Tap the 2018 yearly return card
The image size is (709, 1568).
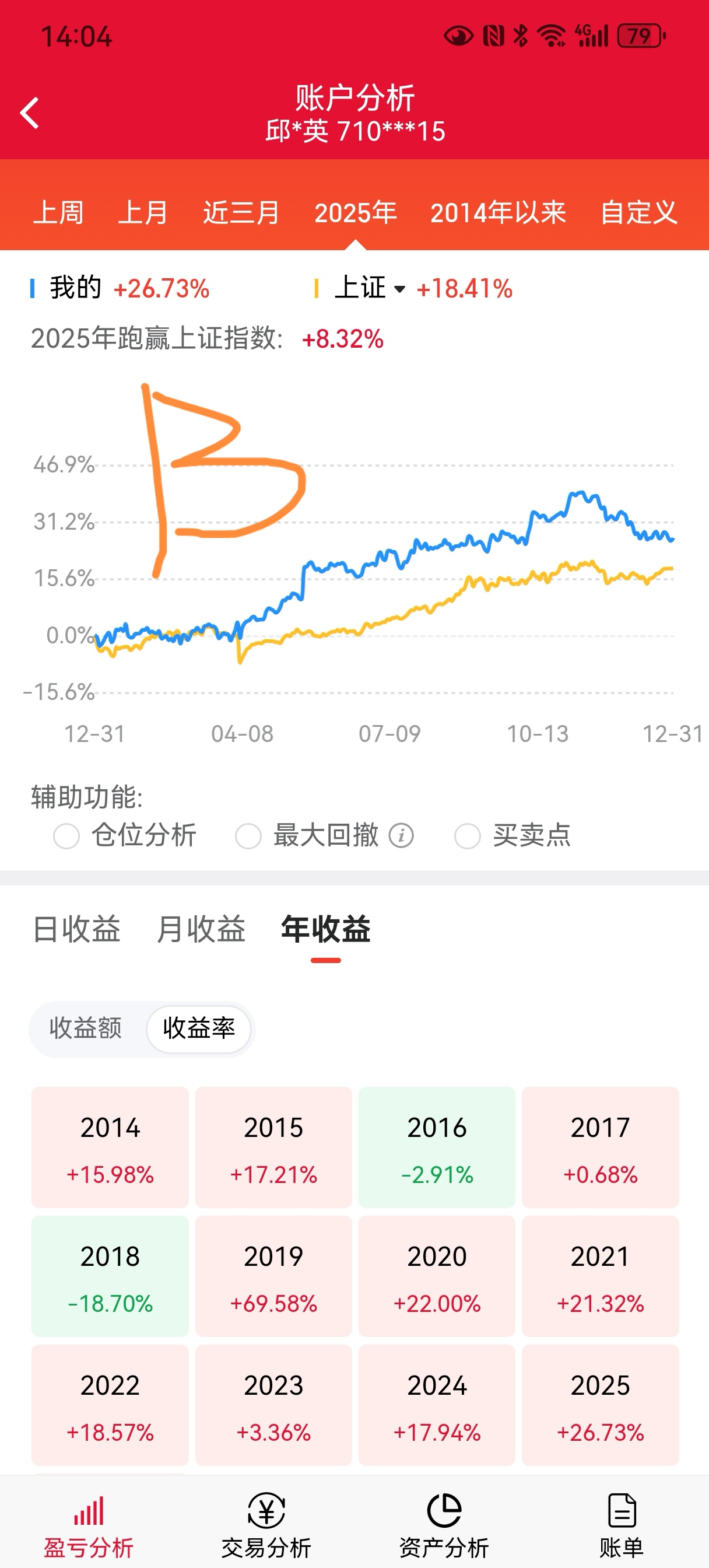point(110,1276)
